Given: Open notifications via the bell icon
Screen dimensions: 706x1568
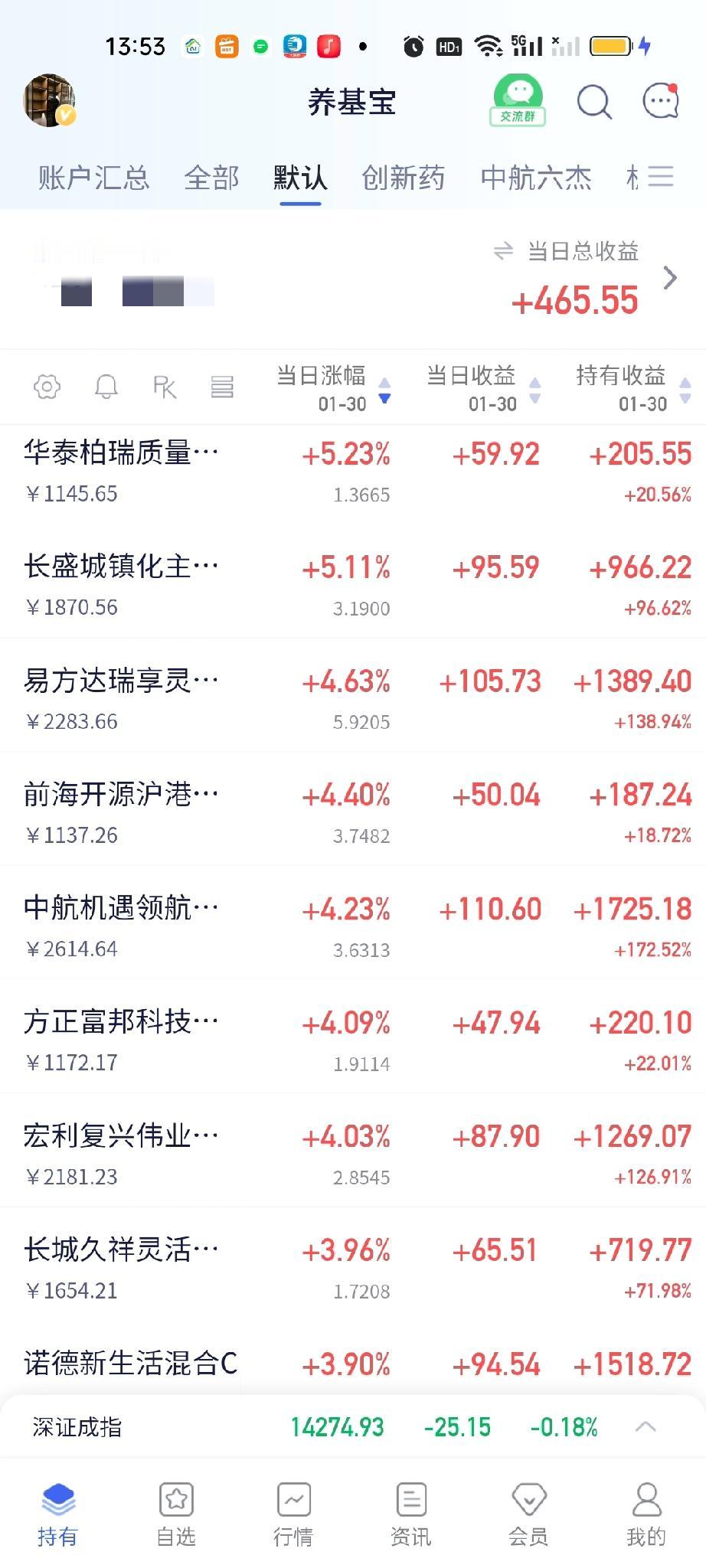Looking at the screenshot, I should pos(106,387).
